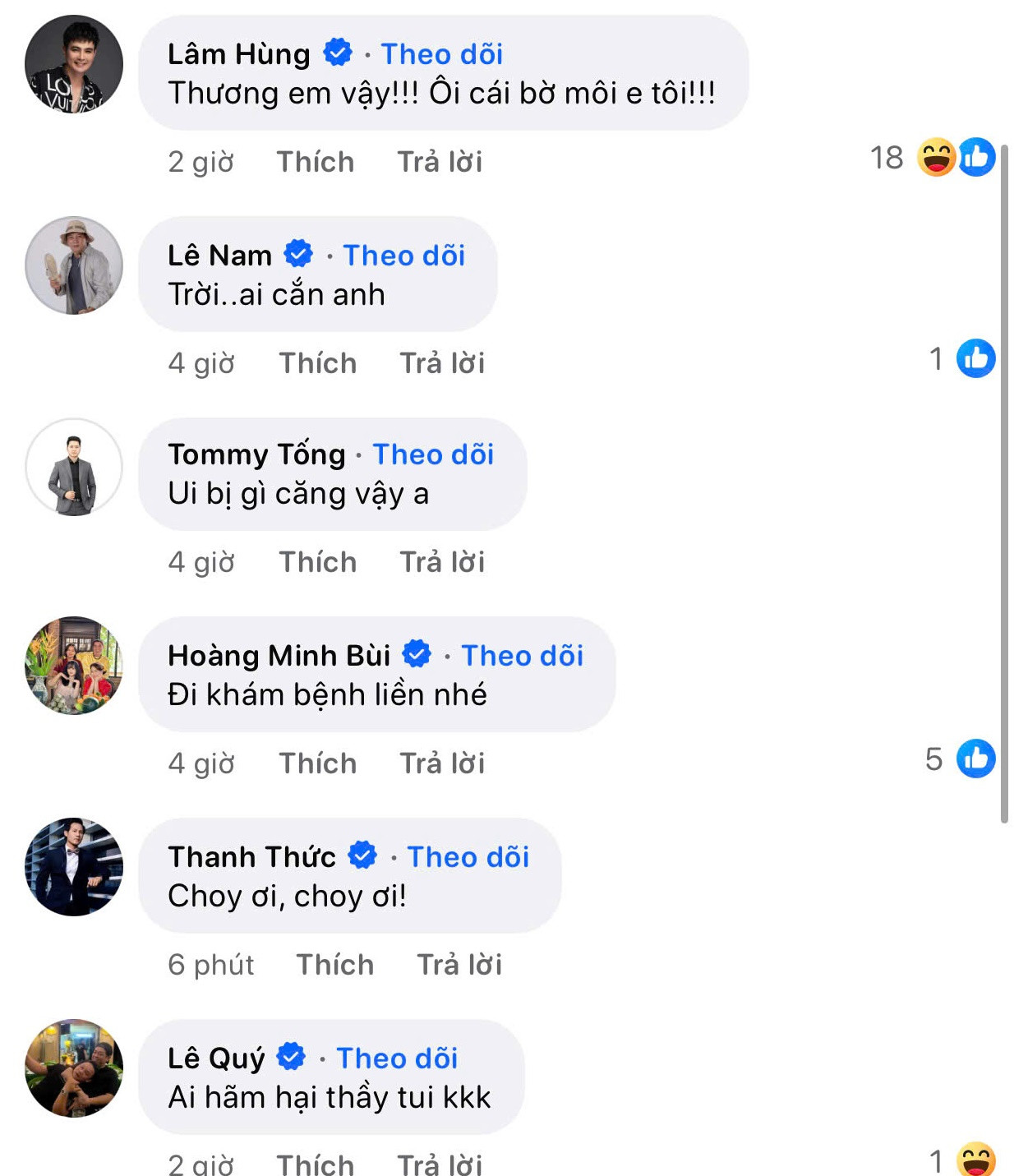The image size is (1014, 1176).
Task: Reply to Hoàng Minh Bùi's comment
Action: 442,763
